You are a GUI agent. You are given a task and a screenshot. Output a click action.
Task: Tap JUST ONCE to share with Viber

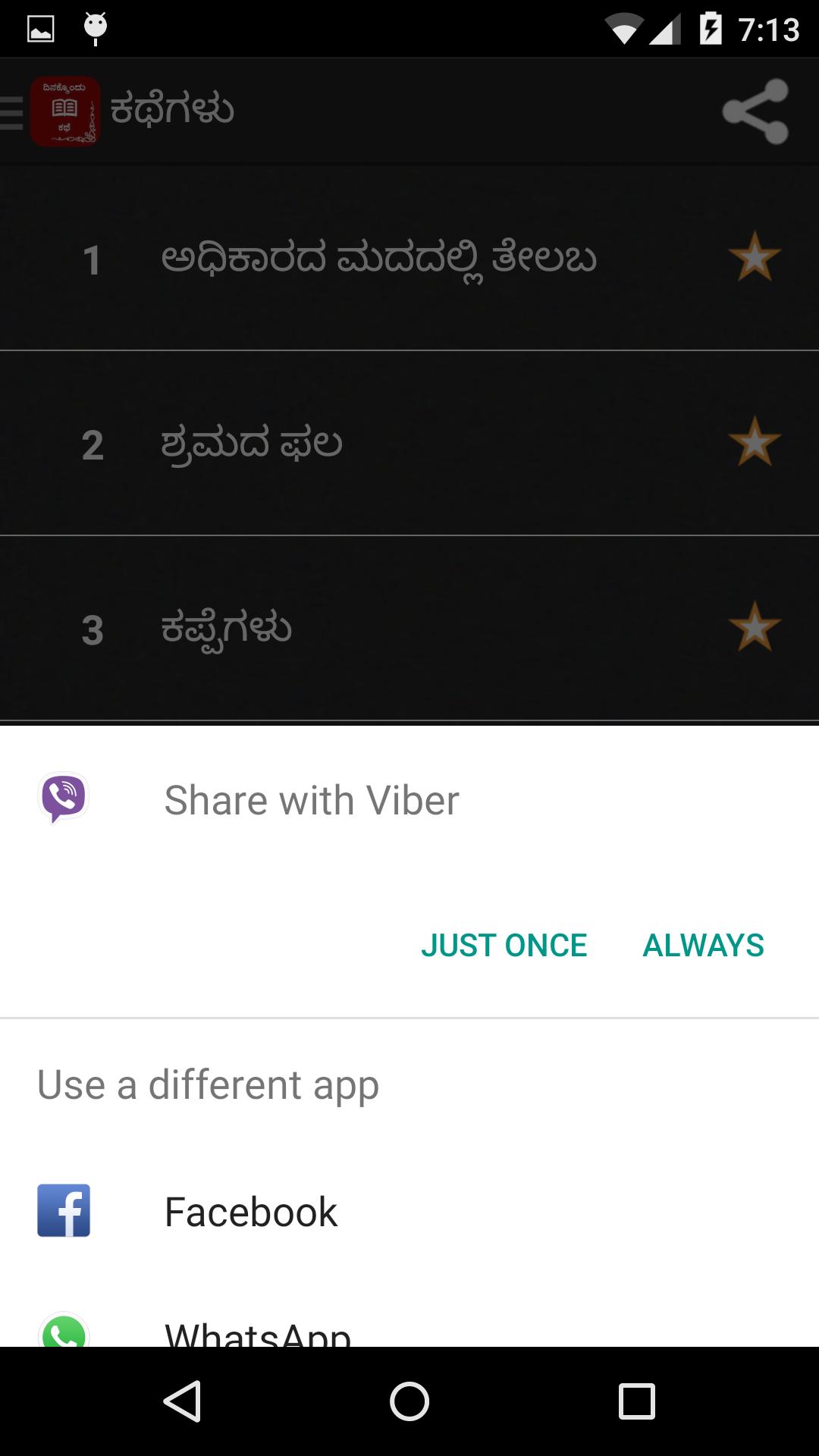505,945
